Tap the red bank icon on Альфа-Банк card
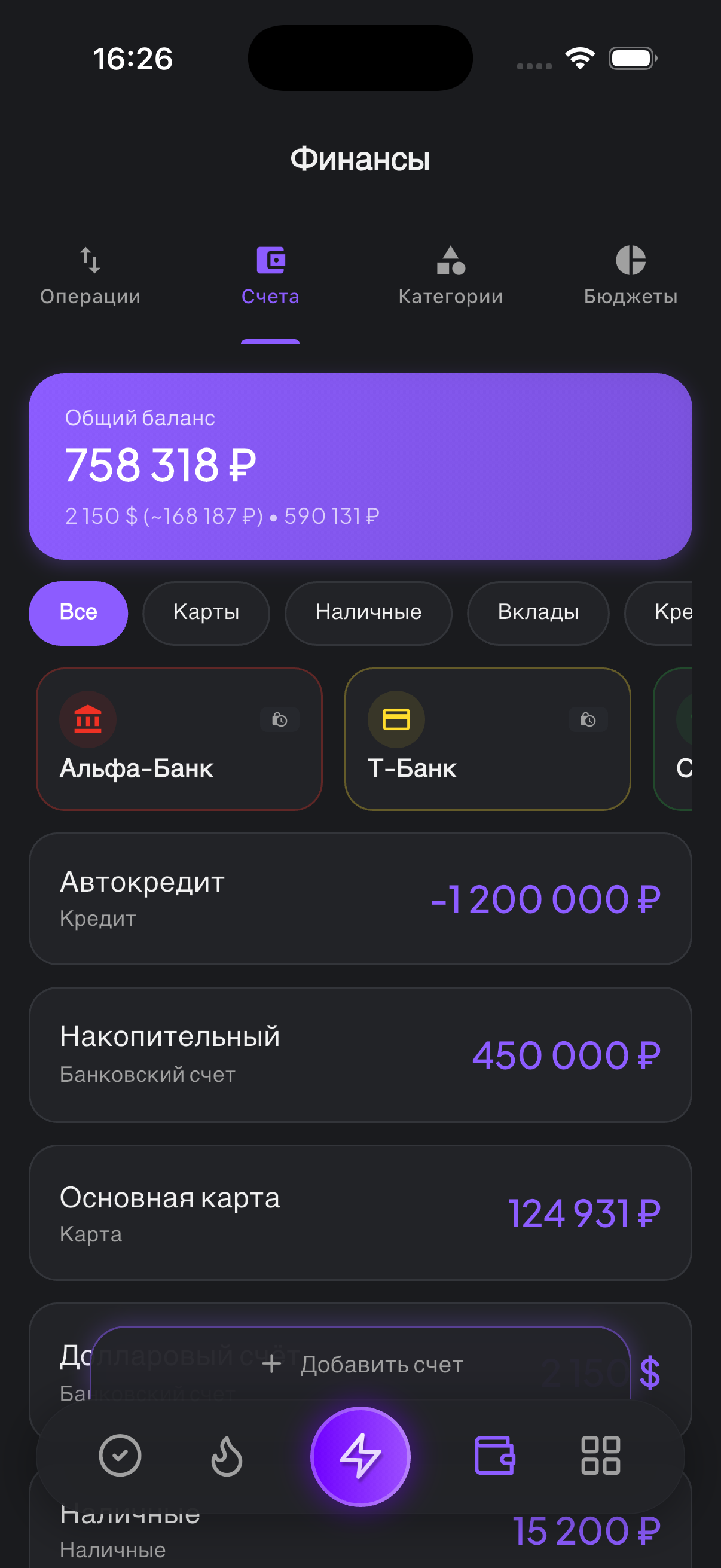This screenshot has height=1568, width=721. (x=88, y=719)
